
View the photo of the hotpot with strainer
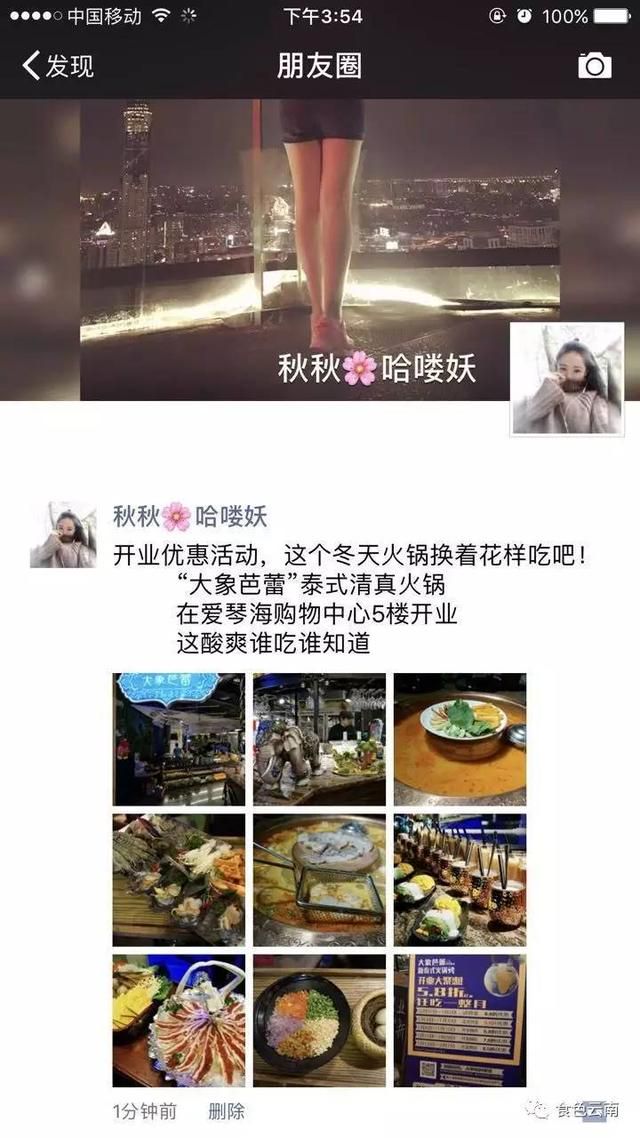pos(319,880)
